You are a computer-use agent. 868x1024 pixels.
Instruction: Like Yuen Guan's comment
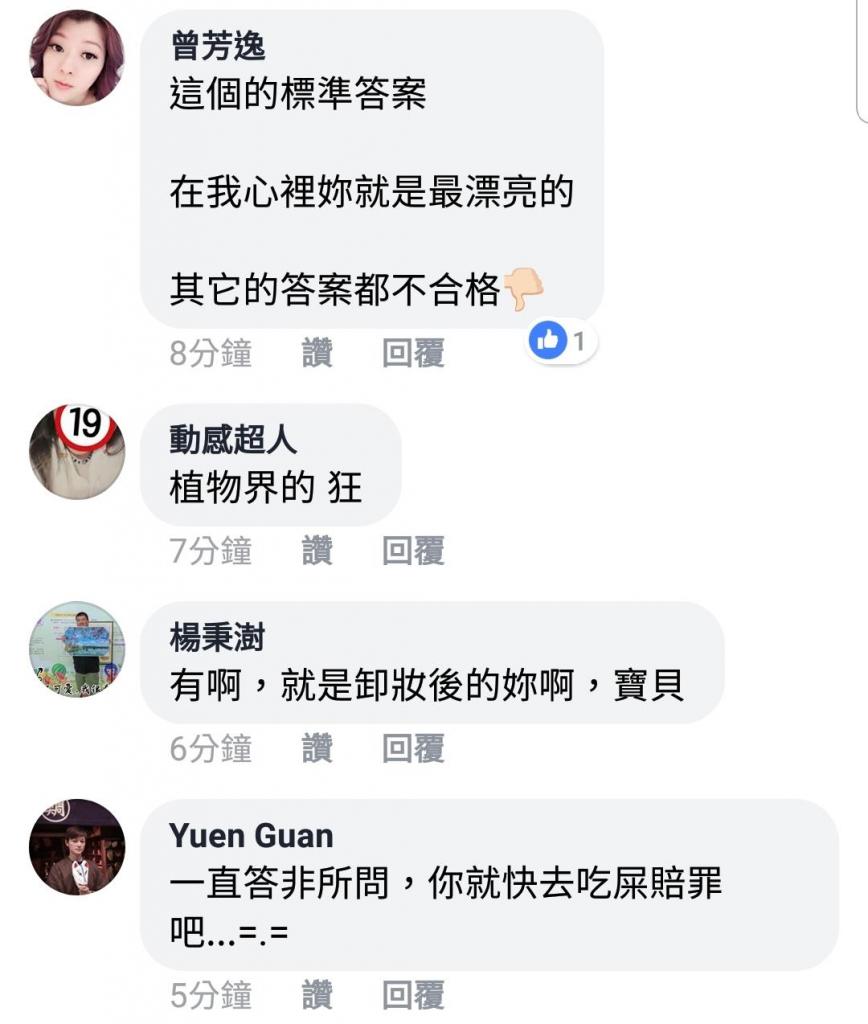click(317, 995)
